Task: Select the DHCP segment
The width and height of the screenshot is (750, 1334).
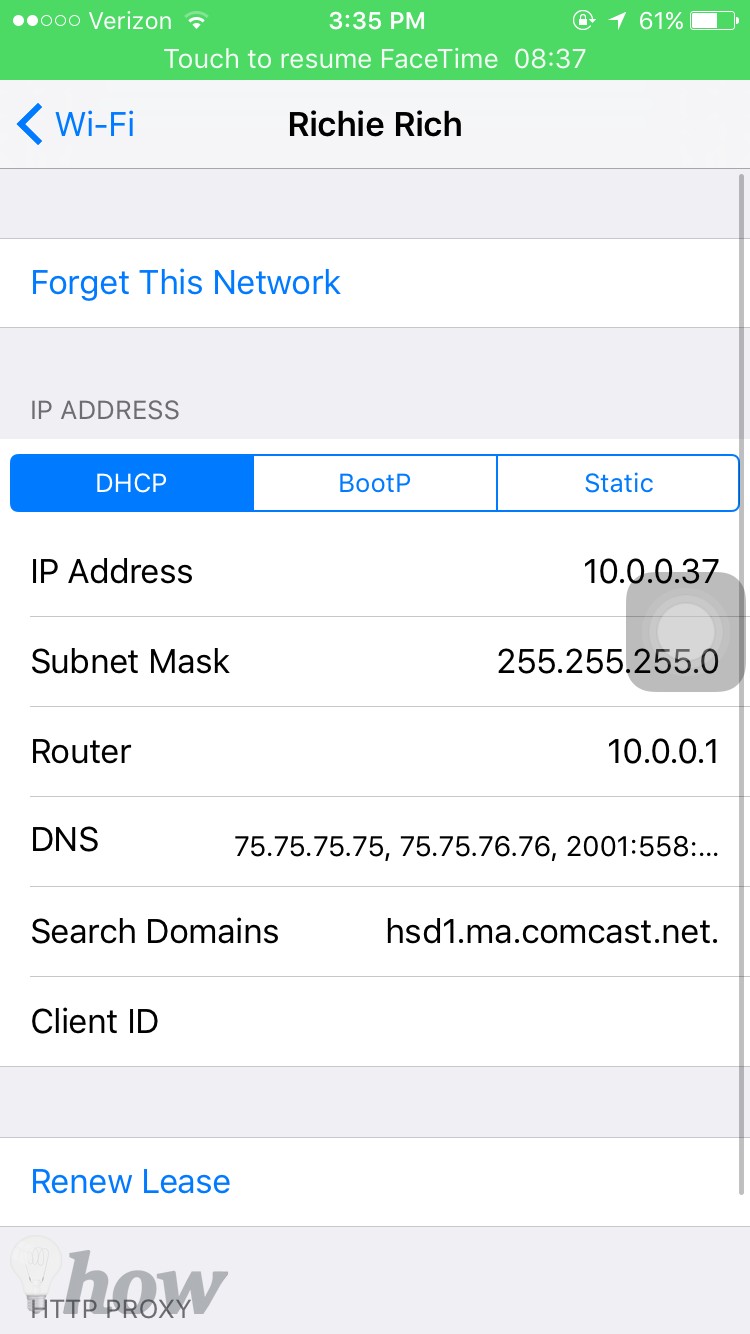Action: pos(132,484)
